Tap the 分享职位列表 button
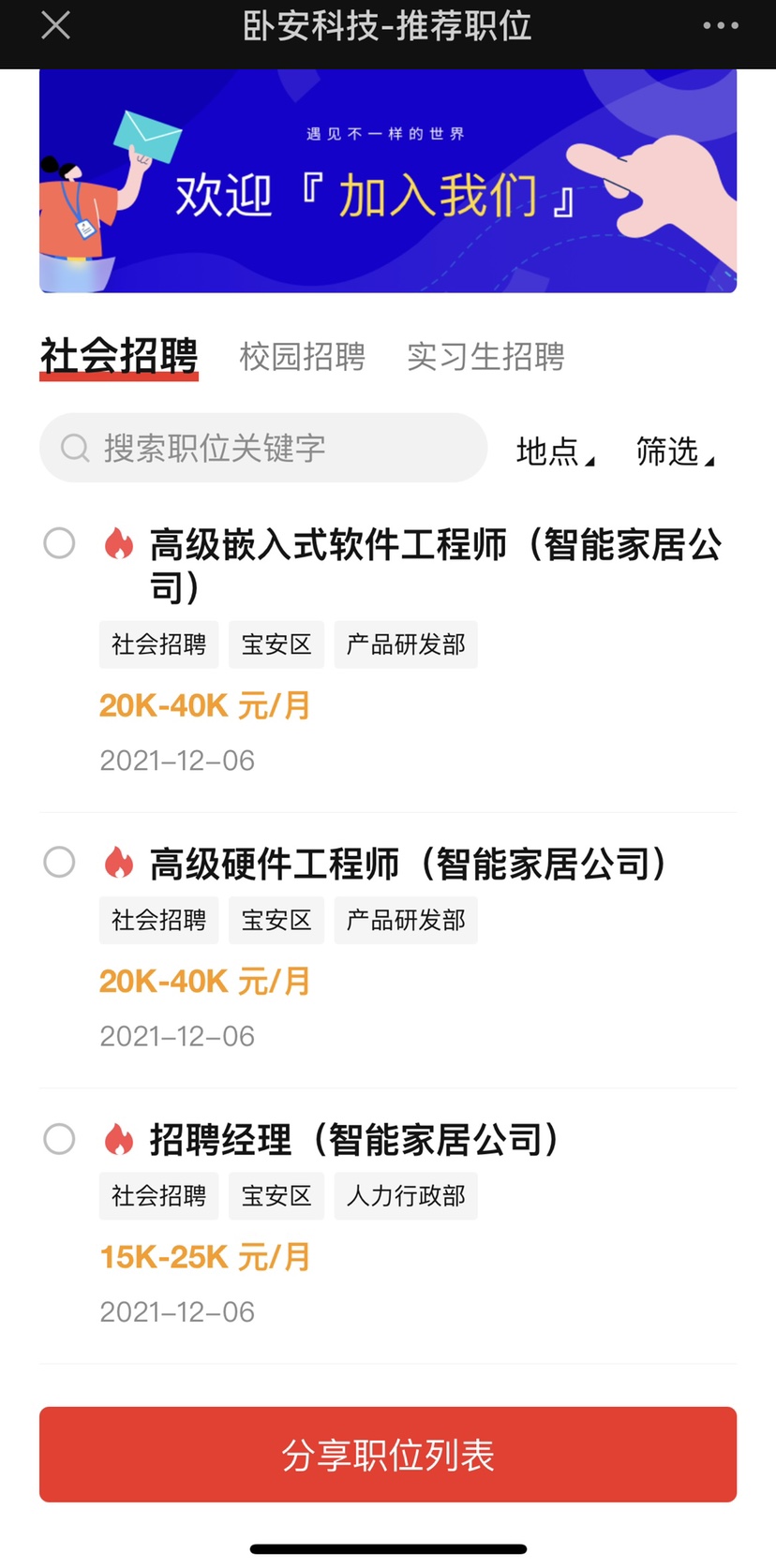This screenshot has width=776, height=1568. (x=388, y=1455)
